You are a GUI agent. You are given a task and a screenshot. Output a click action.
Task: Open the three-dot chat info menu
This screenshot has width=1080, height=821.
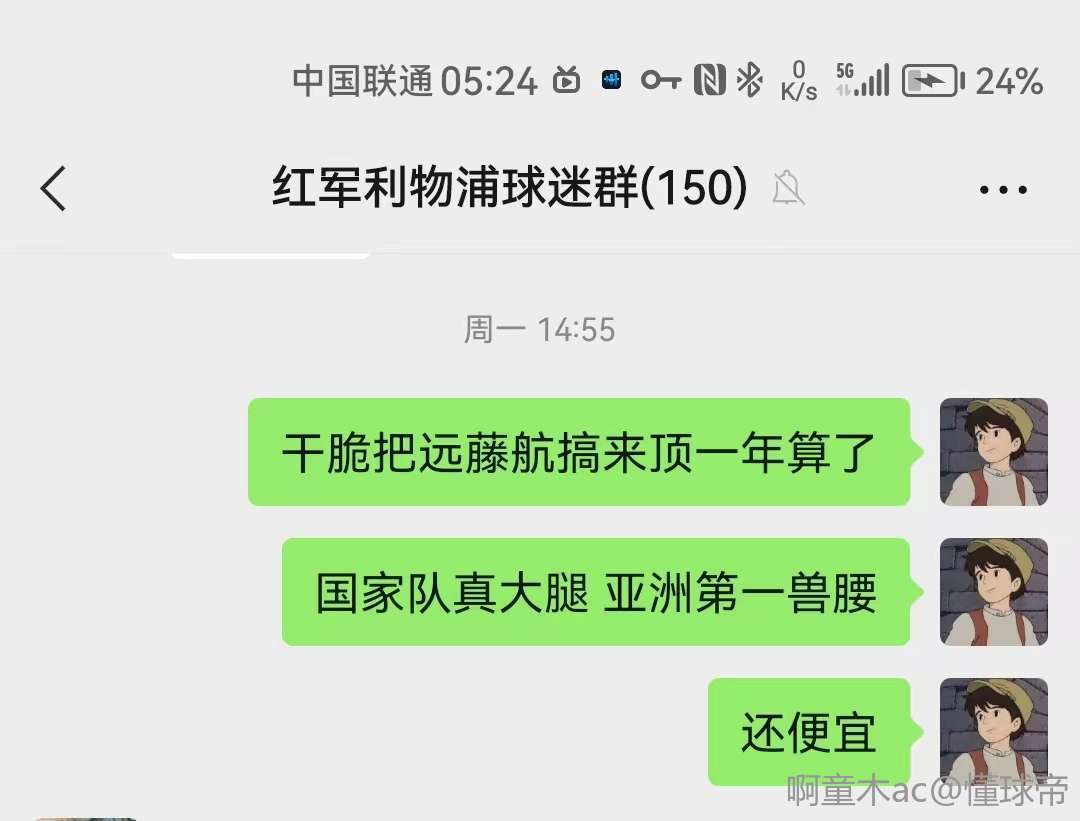pyautogui.click(x=1003, y=189)
